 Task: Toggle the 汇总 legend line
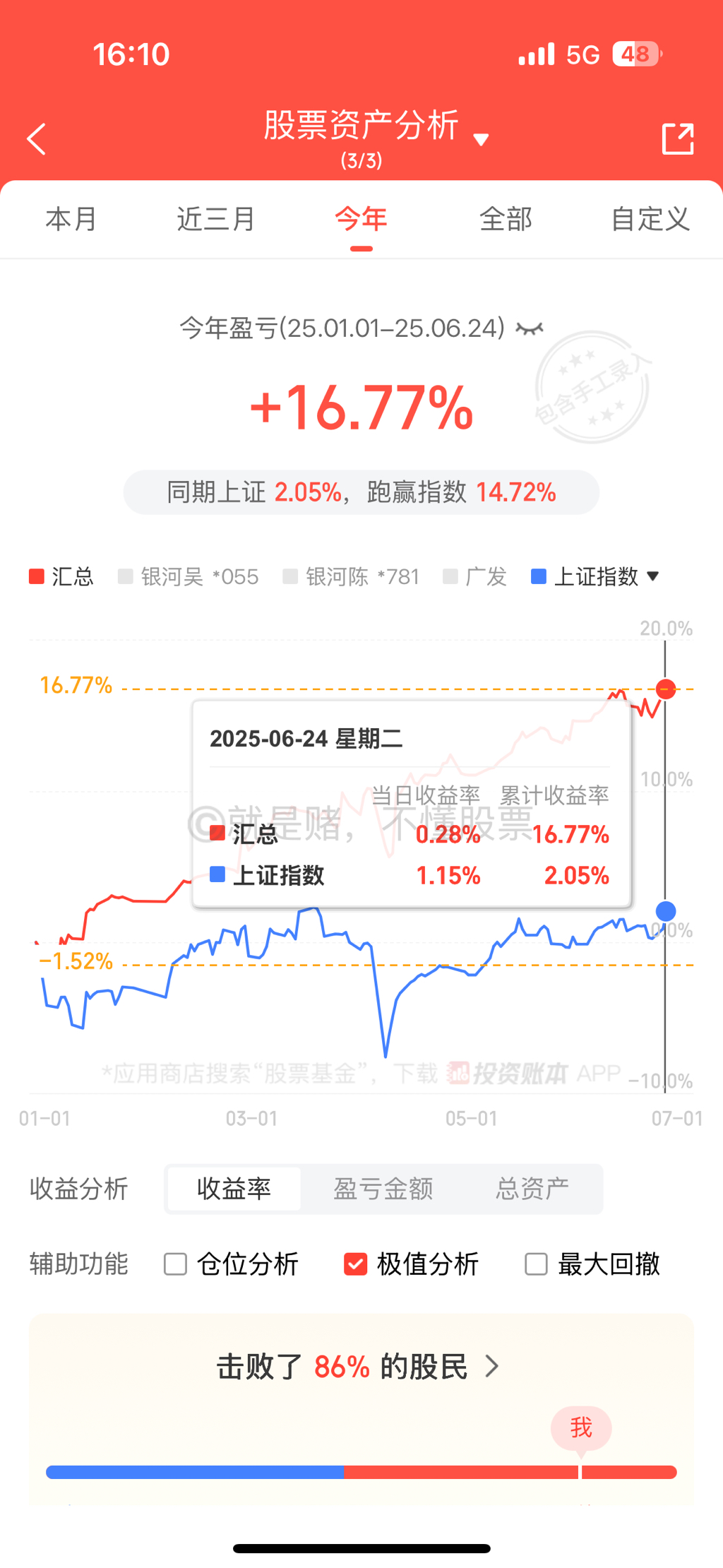pos(61,576)
